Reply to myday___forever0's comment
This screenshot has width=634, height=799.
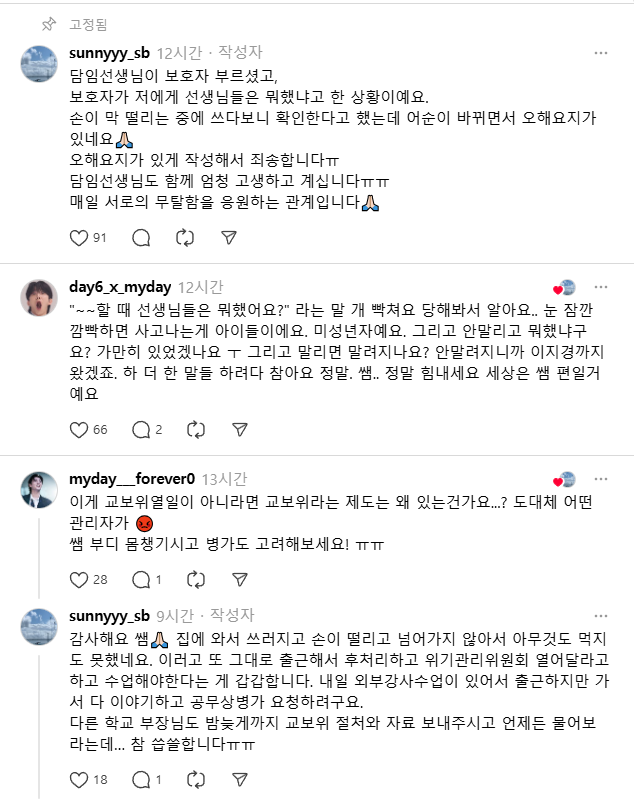[x=141, y=579]
